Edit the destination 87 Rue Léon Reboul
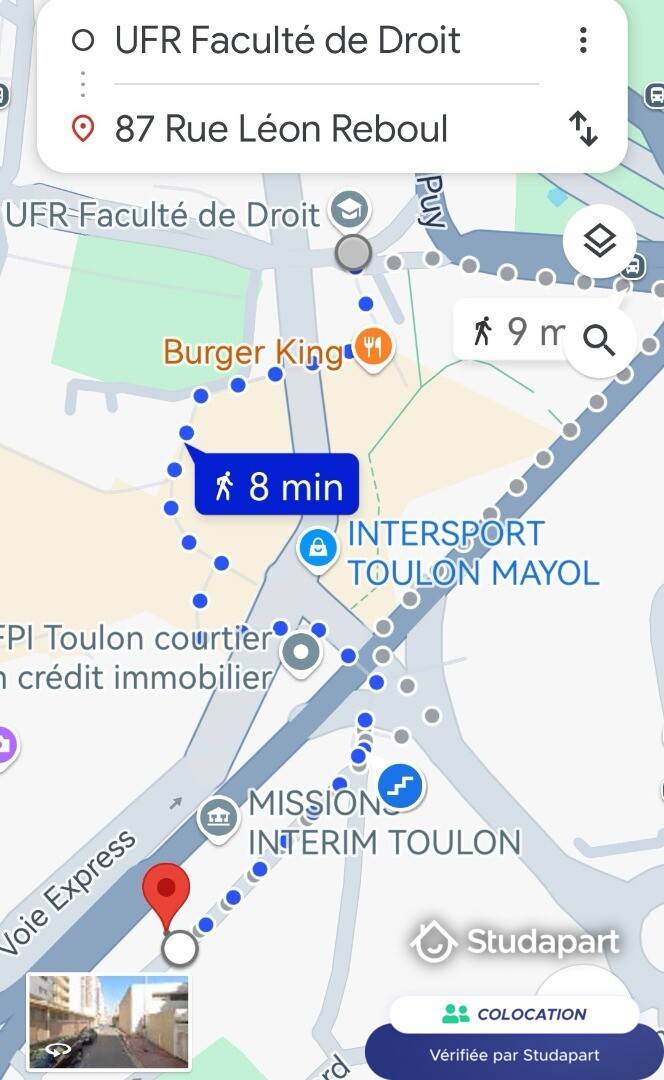This screenshot has height=1080, width=664. point(281,129)
